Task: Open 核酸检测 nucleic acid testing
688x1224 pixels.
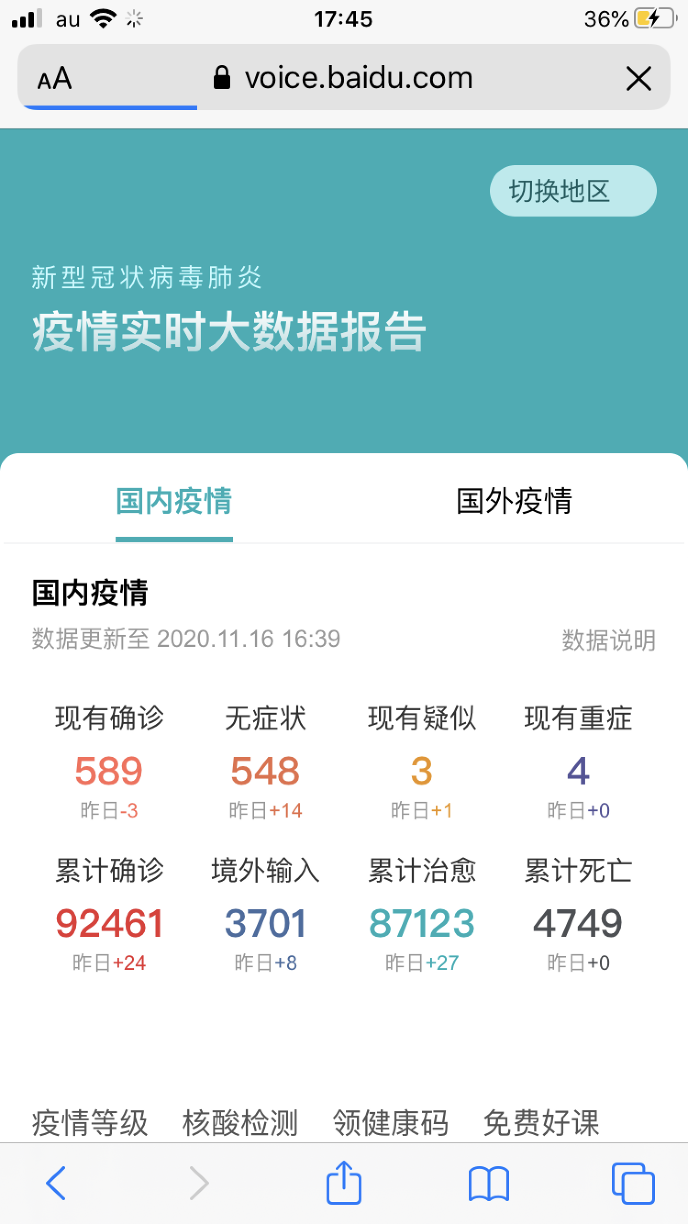Action: click(240, 1122)
